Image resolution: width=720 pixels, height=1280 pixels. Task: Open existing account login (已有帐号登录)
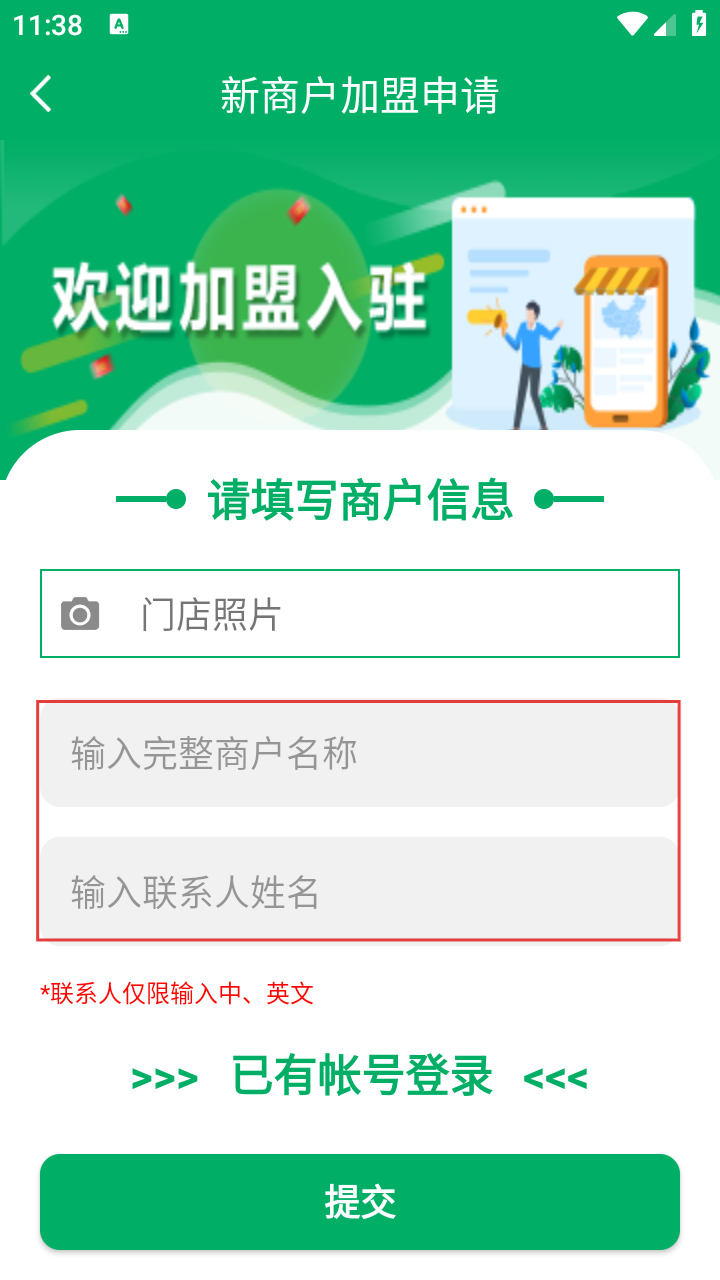360,1077
